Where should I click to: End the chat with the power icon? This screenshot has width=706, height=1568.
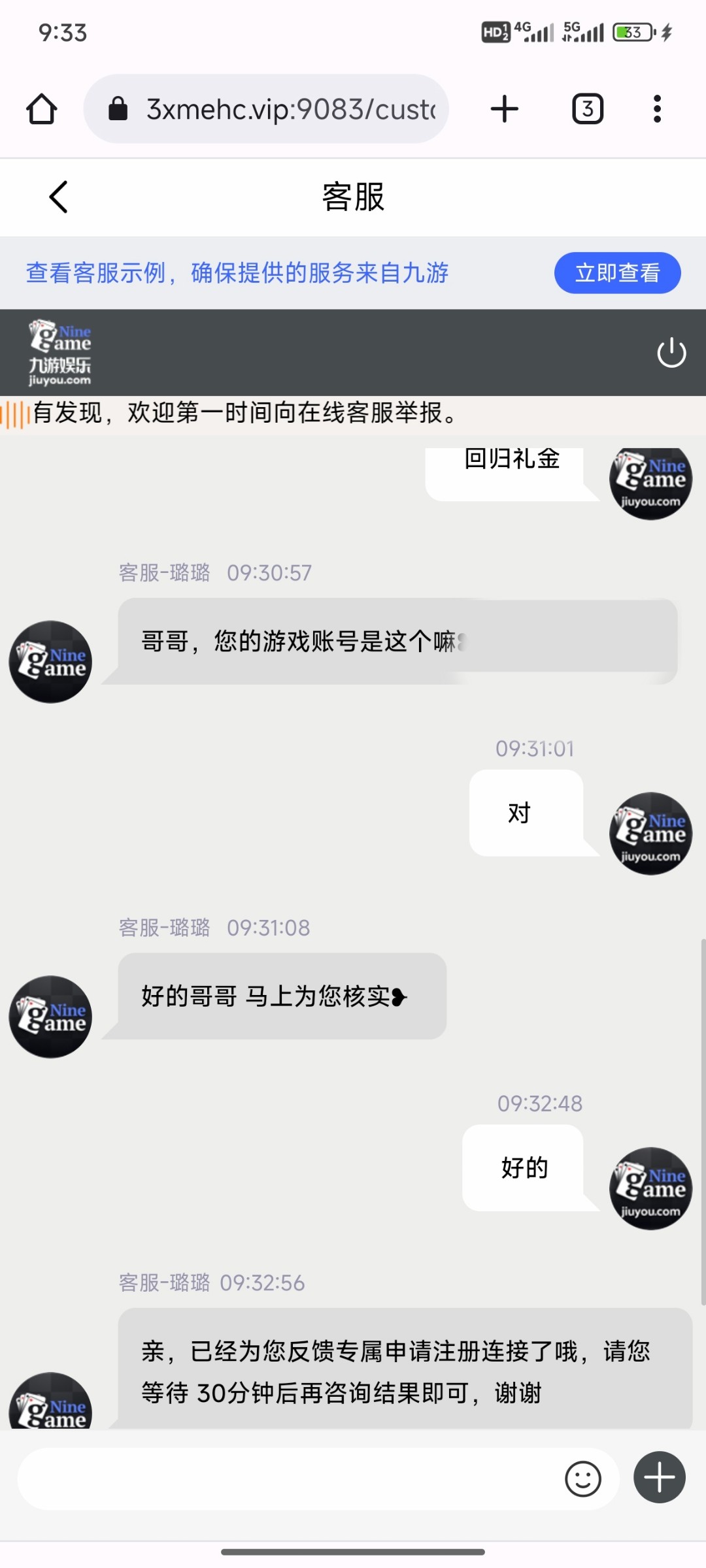click(x=671, y=353)
